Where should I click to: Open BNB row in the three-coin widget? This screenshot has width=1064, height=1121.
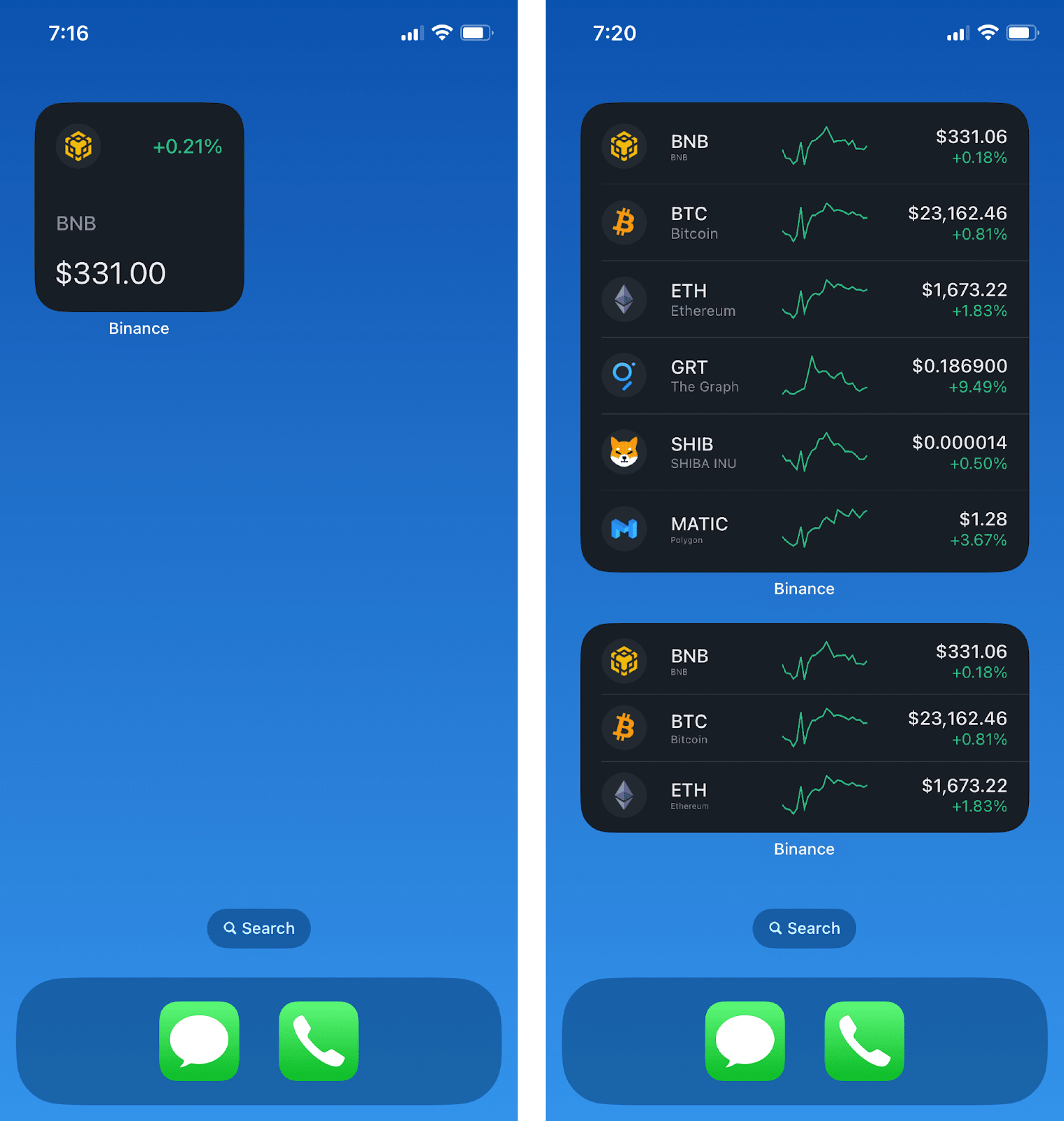(x=804, y=661)
